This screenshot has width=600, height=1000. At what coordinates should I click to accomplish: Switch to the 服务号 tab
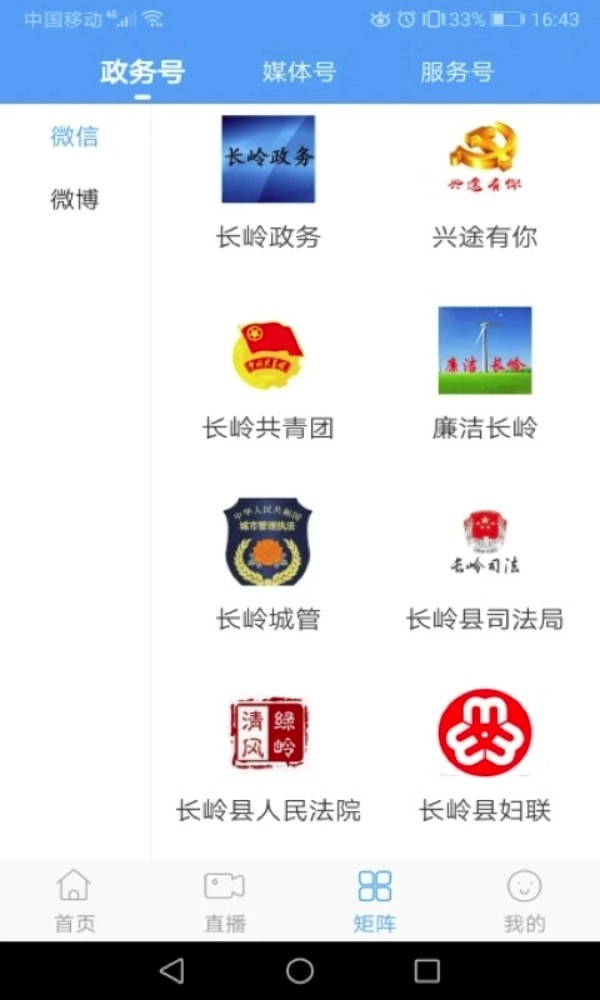456,72
